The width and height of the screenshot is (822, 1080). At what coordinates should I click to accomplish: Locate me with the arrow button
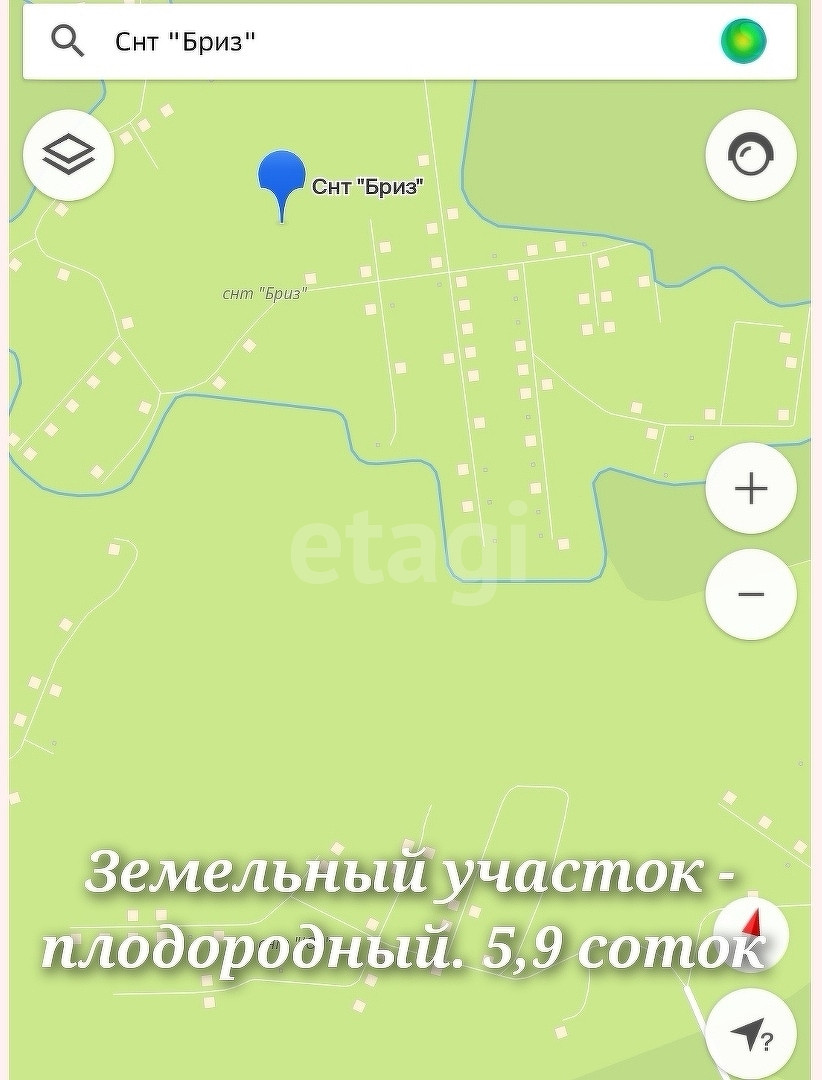pyautogui.click(x=750, y=1035)
